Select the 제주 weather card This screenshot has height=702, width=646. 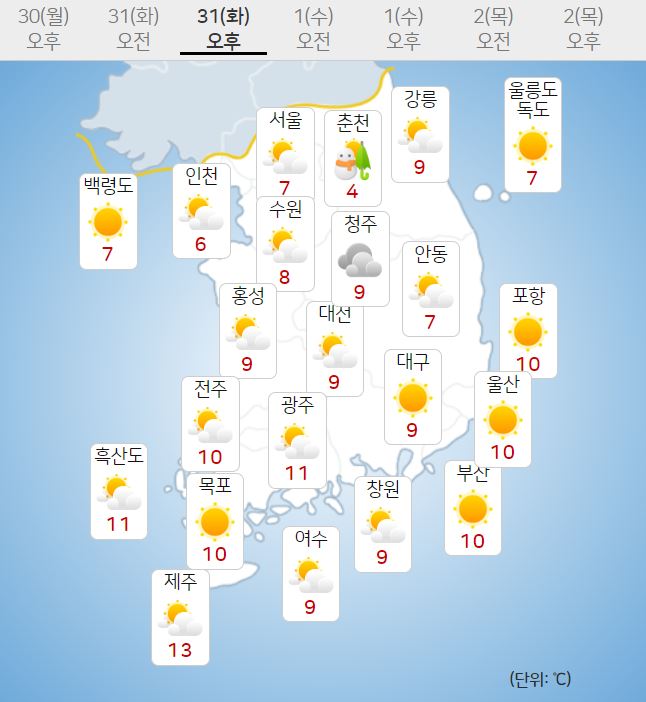click(x=180, y=616)
